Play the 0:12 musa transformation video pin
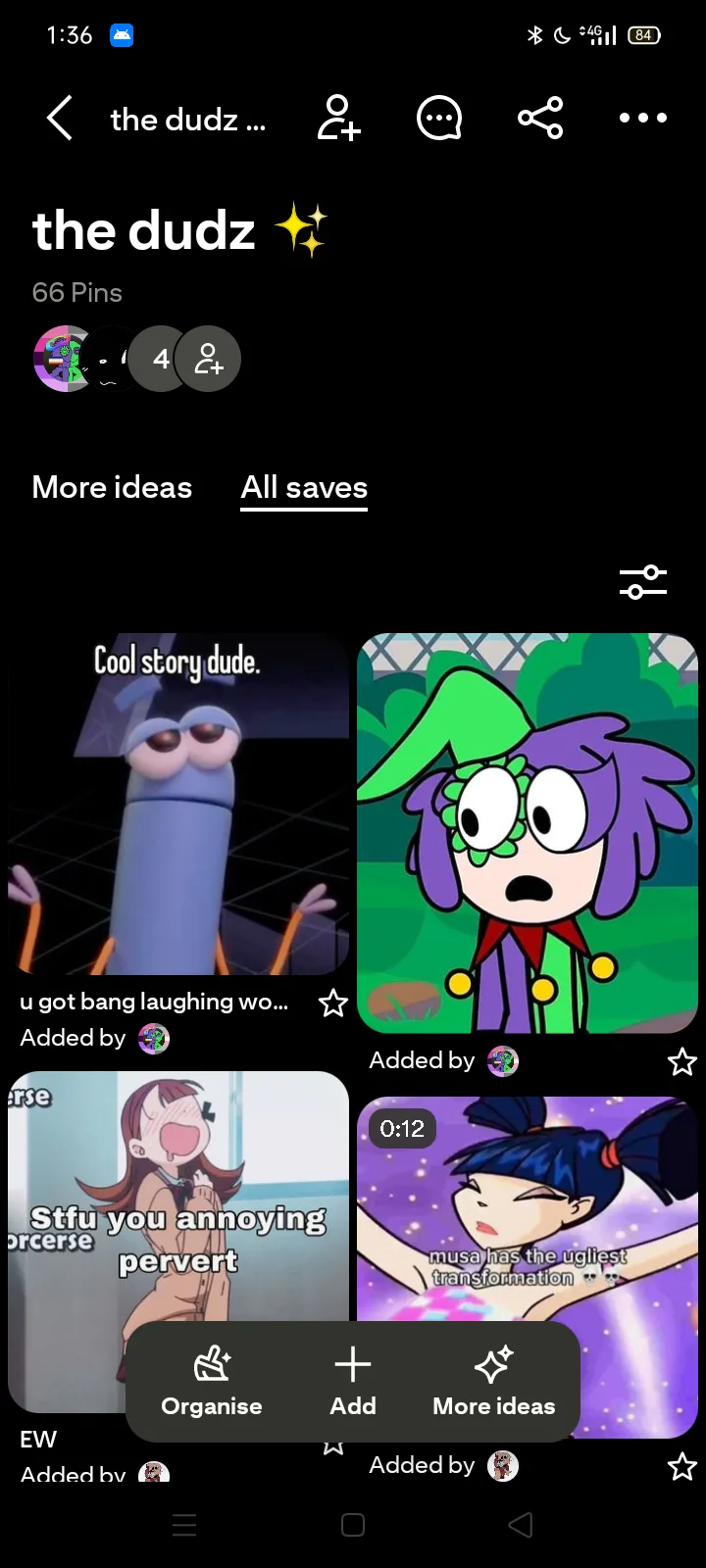 coord(528,1215)
